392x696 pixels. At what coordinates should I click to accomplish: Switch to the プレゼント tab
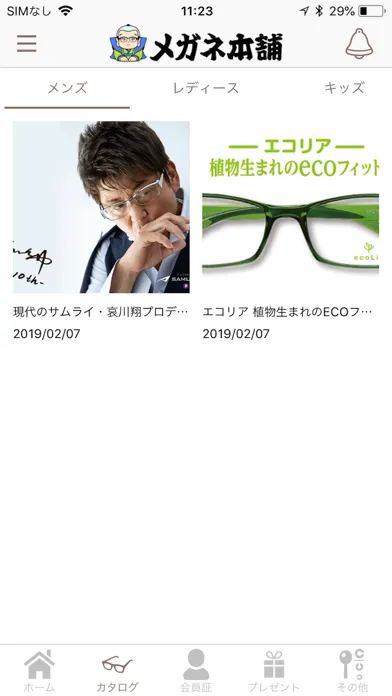(x=274, y=671)
